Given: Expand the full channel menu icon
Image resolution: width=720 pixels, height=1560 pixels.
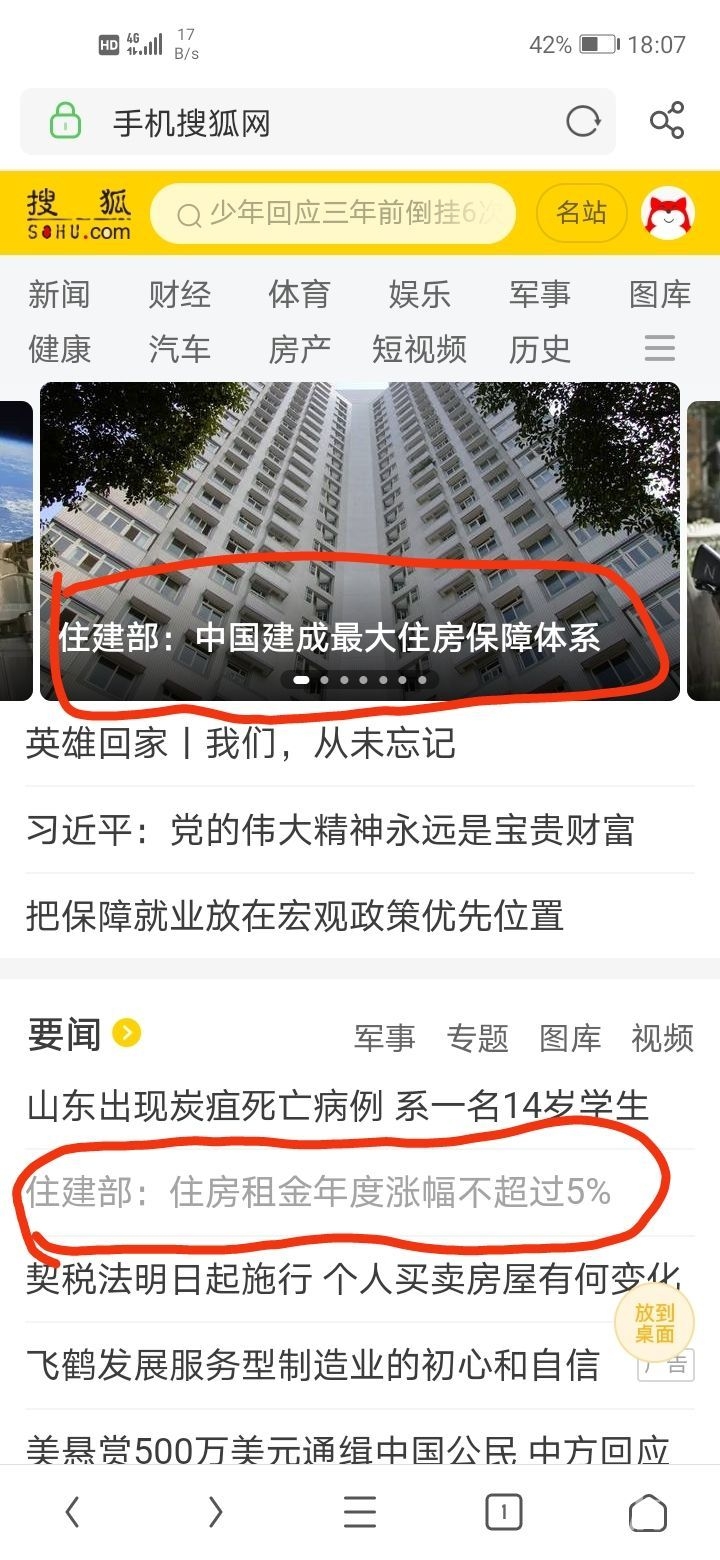Looking at the screenshot, I should pos(660,348).
